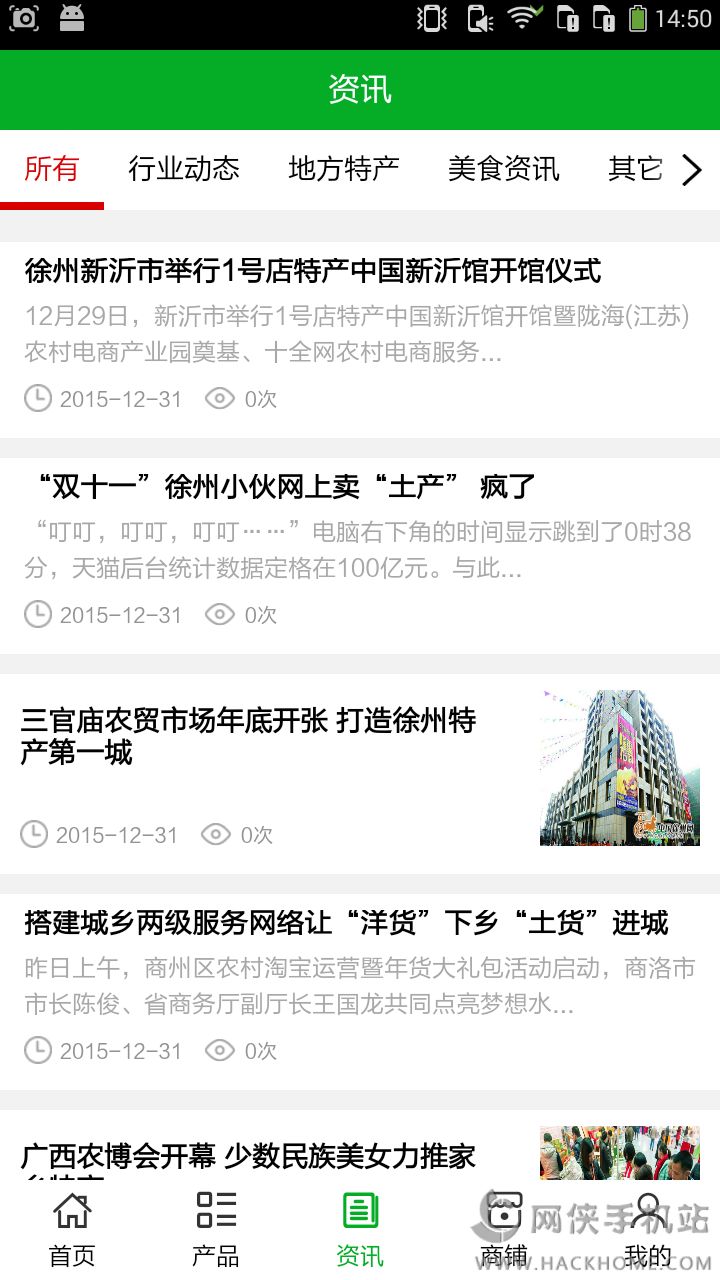Open article 徐州新沂市举行1号店特产中国新沂馆开馆仪式
The width and height of the screenshot is (720, 1280).
tap(312, 271)
